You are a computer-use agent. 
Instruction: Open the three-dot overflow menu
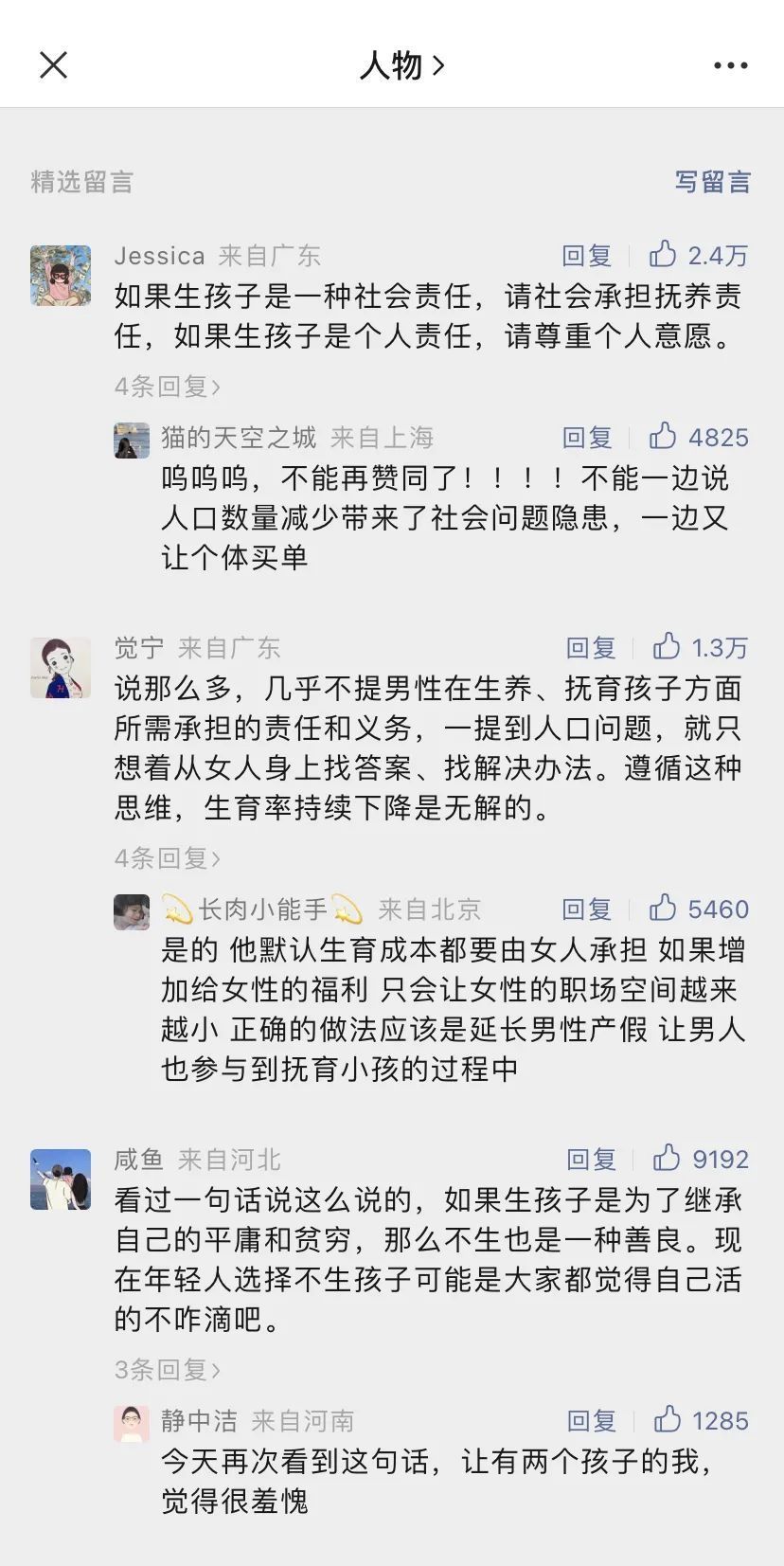[730, 65]
